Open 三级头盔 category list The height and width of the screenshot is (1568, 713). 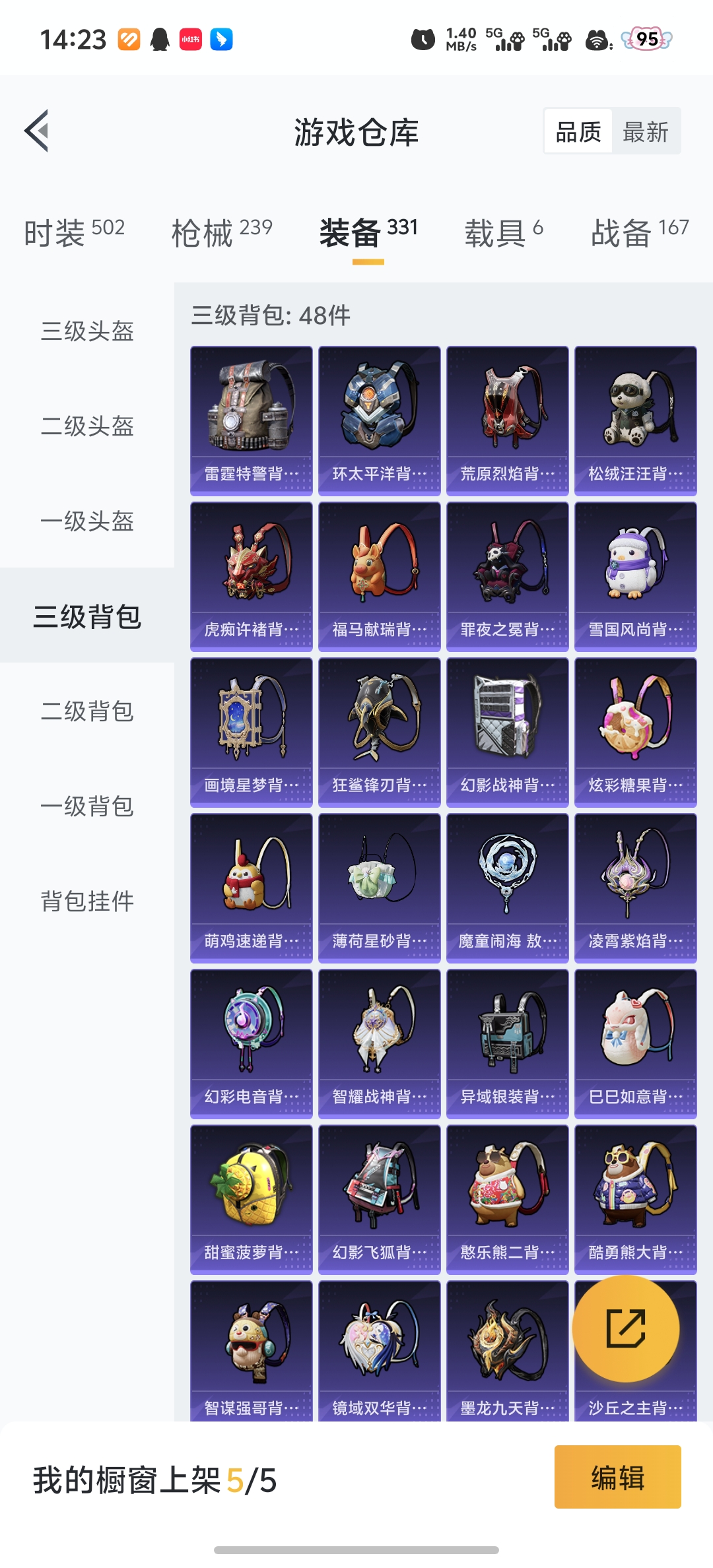click(86, 333)
